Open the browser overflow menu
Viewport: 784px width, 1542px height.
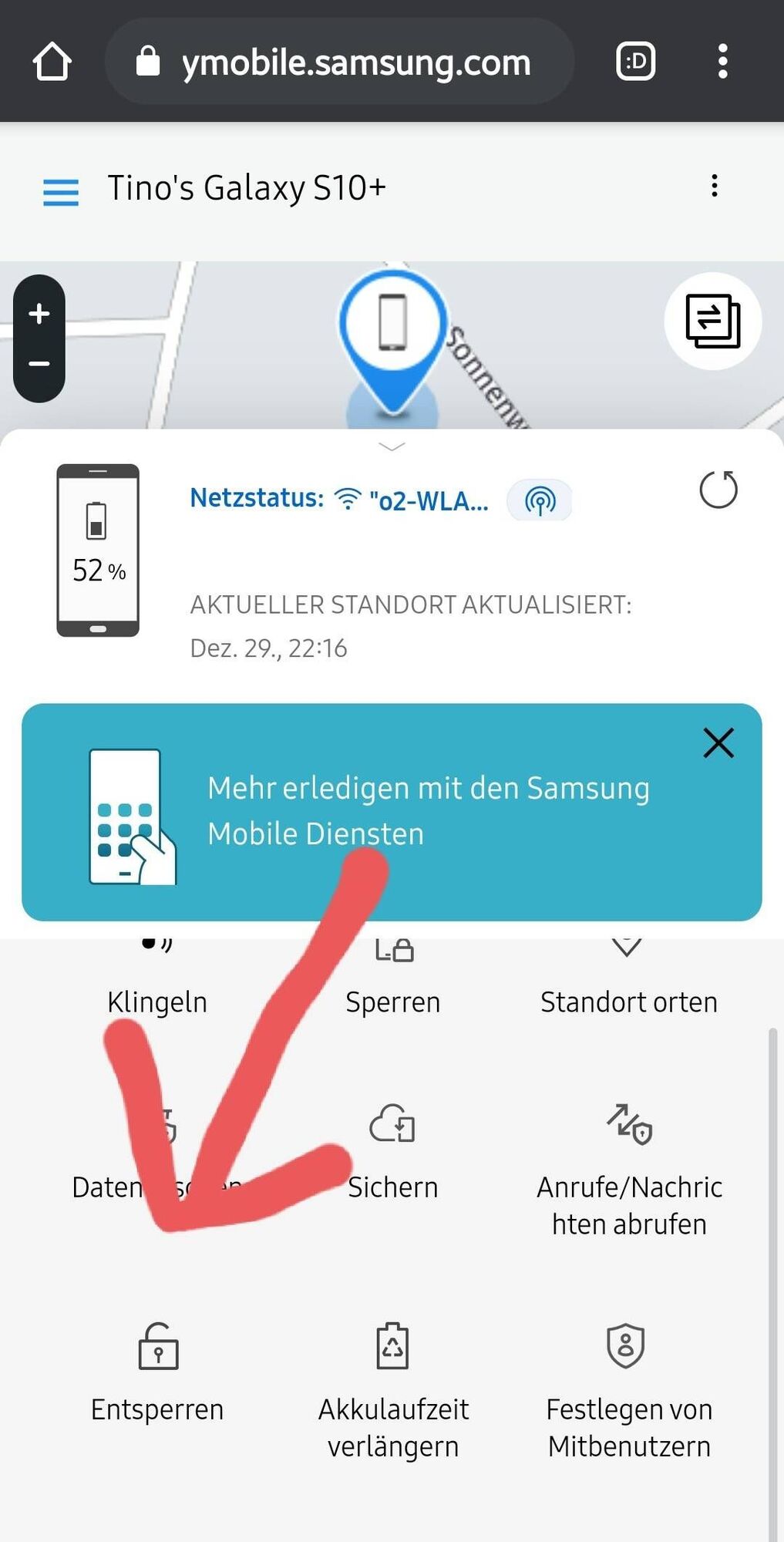pos(722,62)
